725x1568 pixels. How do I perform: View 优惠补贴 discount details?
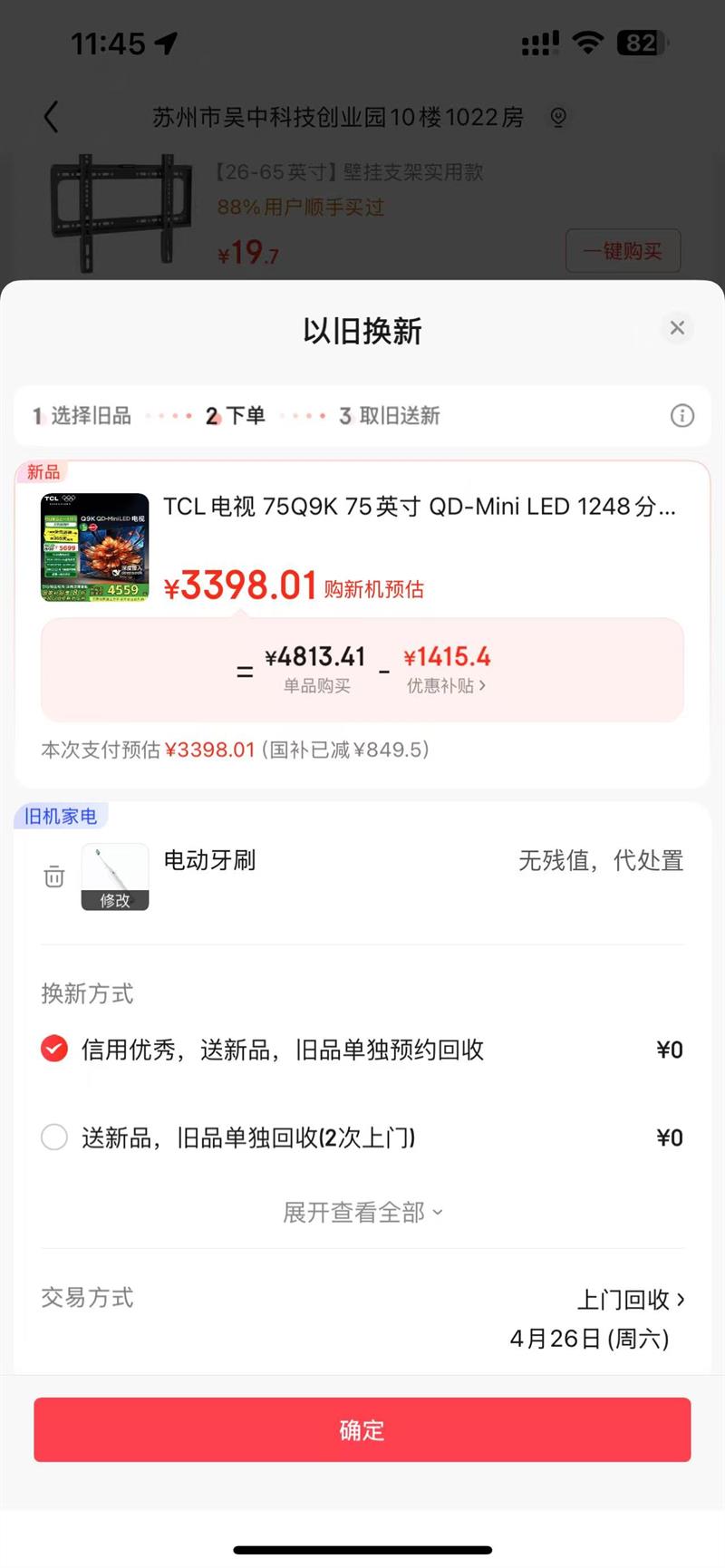[x=446, y=685]
